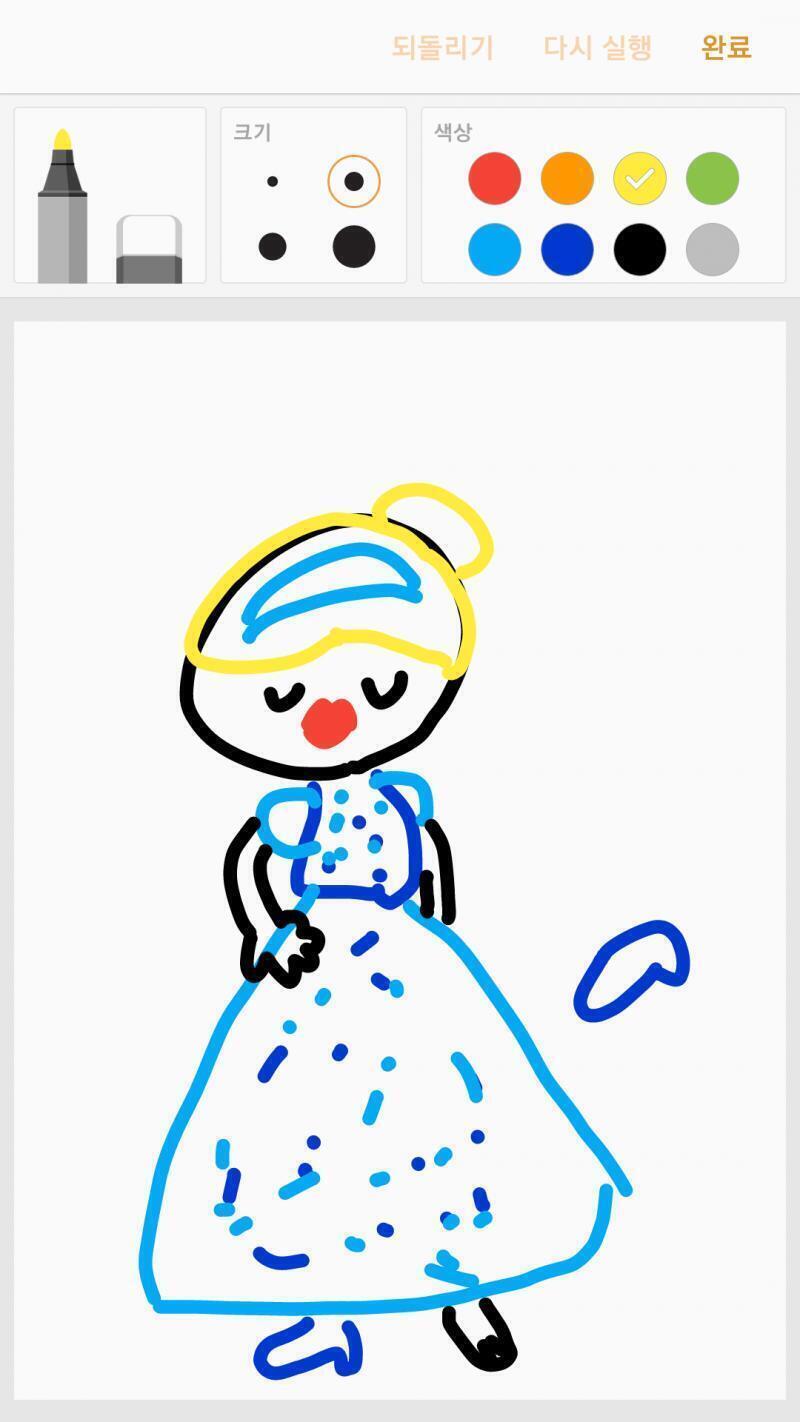The width and height of the screenshot is (800, 1422).
Task: Choose the smallest brush size dot
Action: coord(272,181)
